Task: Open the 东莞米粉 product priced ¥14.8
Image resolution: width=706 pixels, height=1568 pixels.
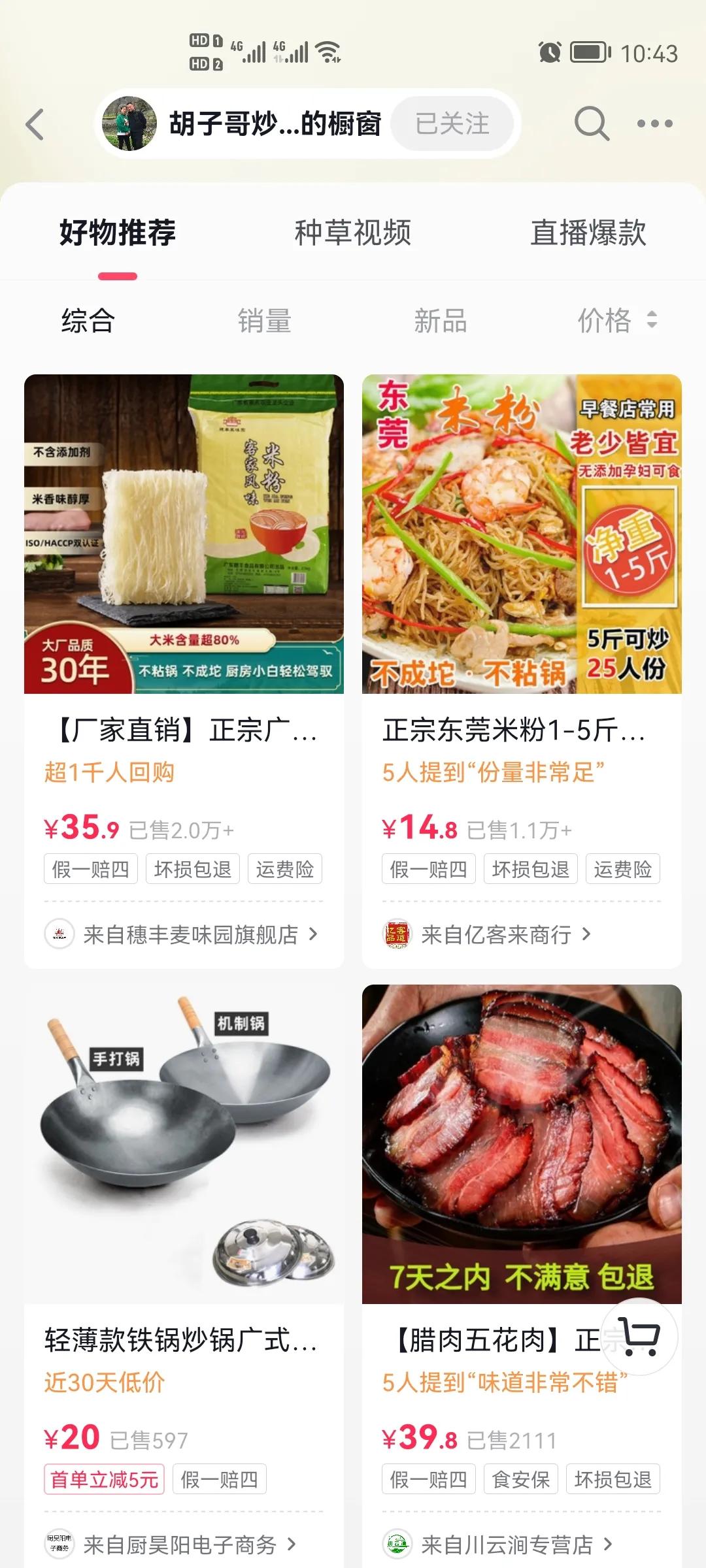Action: pos(523,532)
